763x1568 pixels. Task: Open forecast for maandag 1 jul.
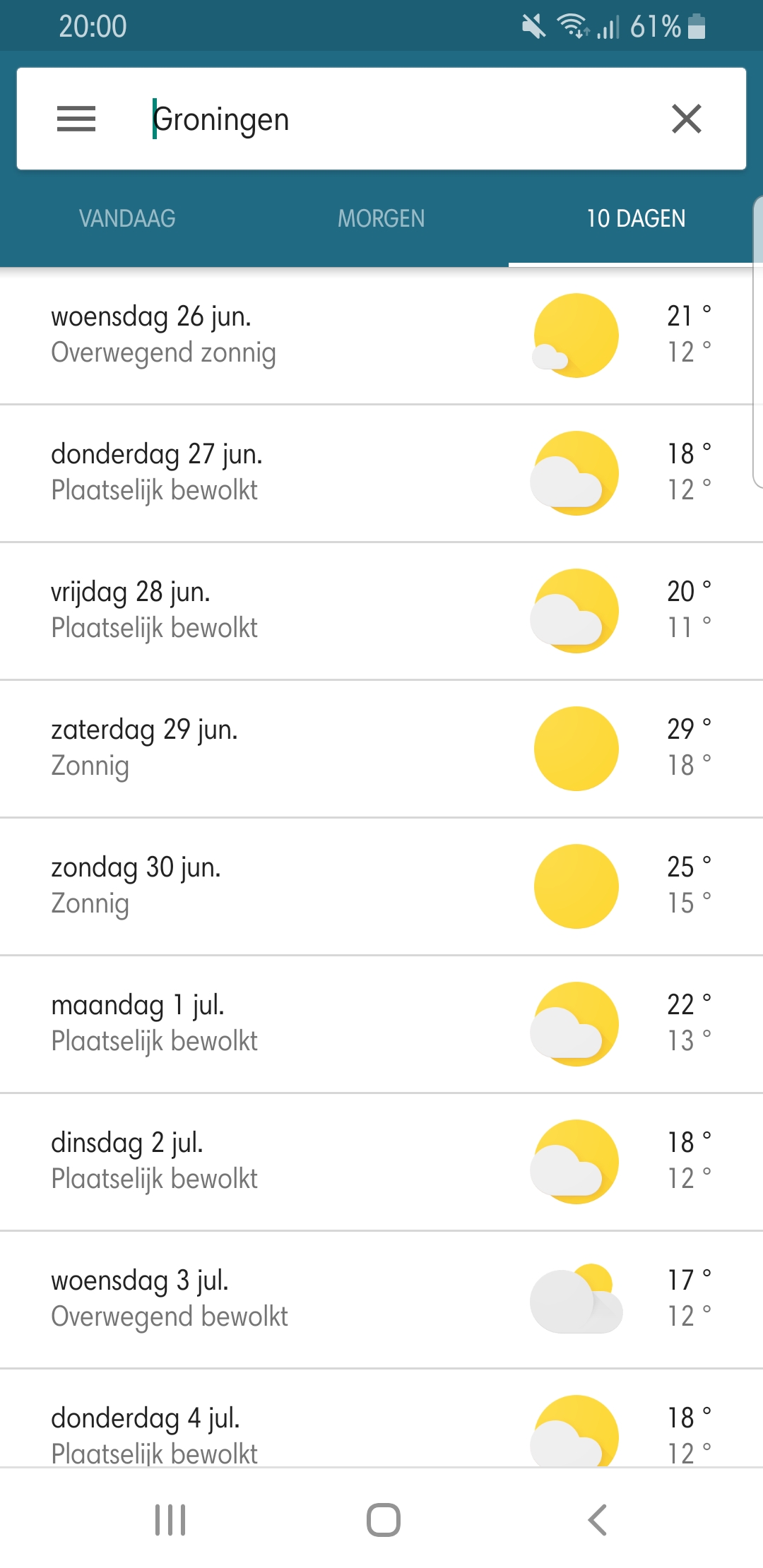(381, 1024)
